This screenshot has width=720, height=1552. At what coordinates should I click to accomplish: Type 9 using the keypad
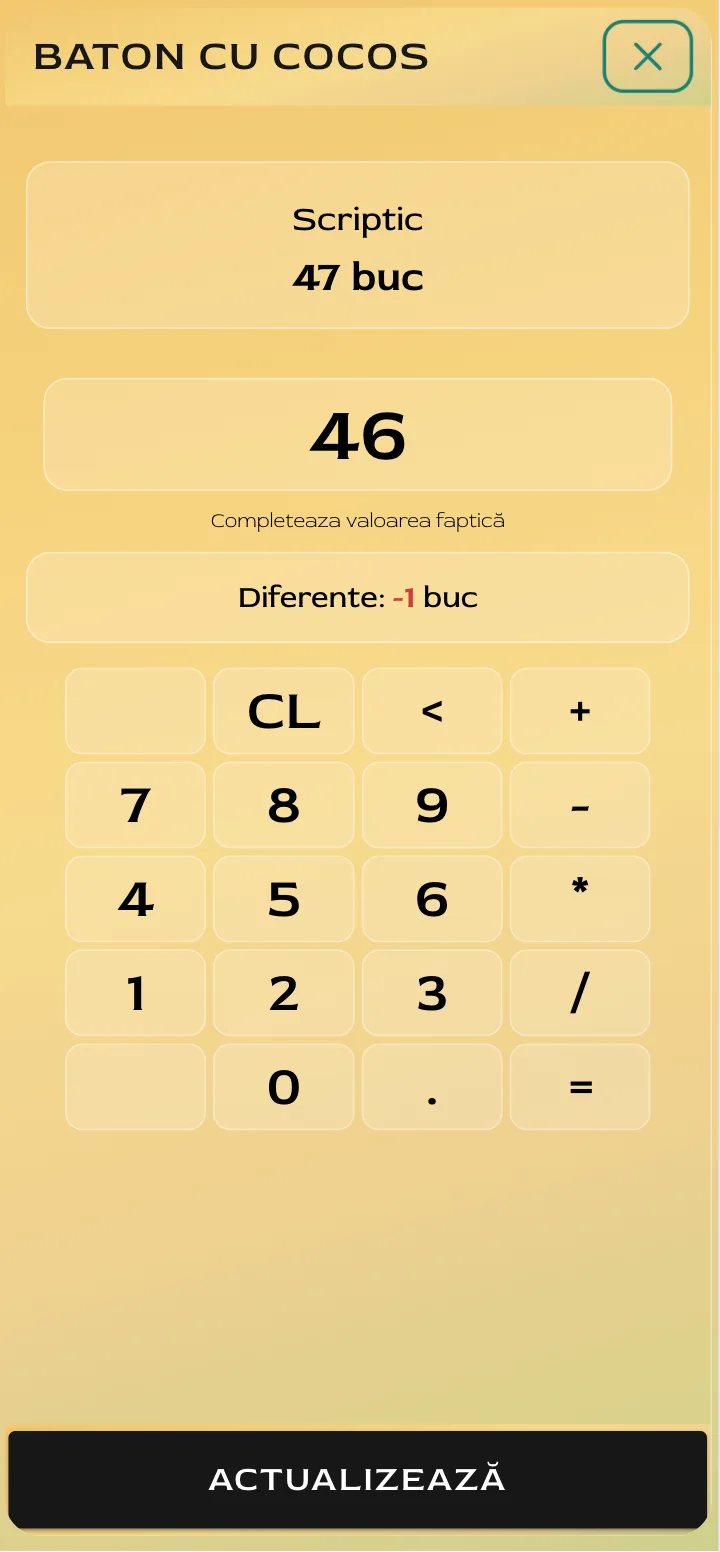pos(432,805)
